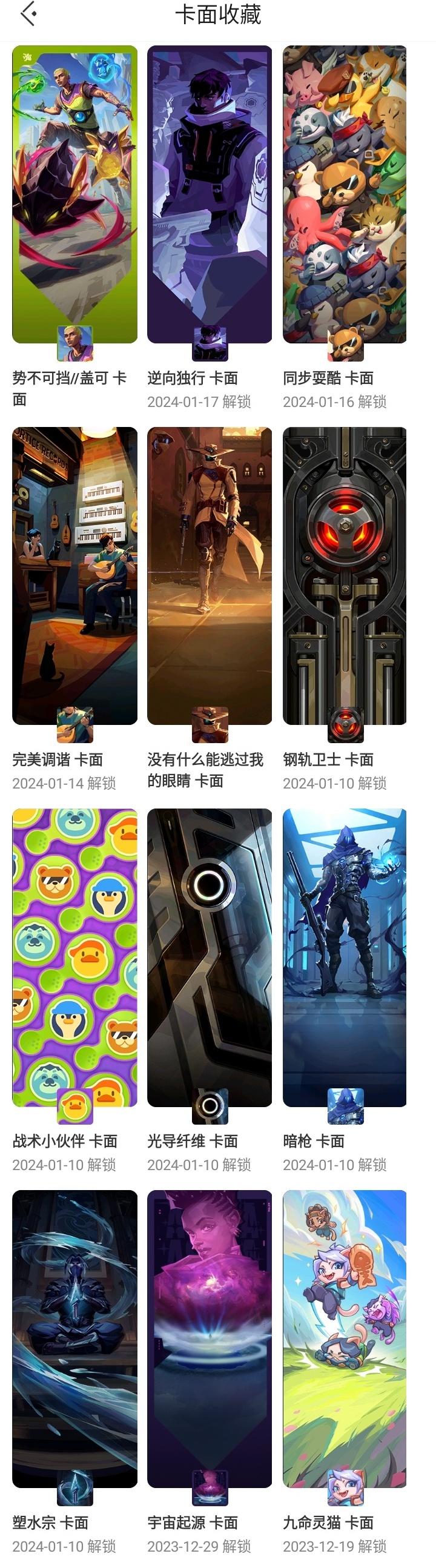Open the 塑水宗 card

coord(75,1338)
